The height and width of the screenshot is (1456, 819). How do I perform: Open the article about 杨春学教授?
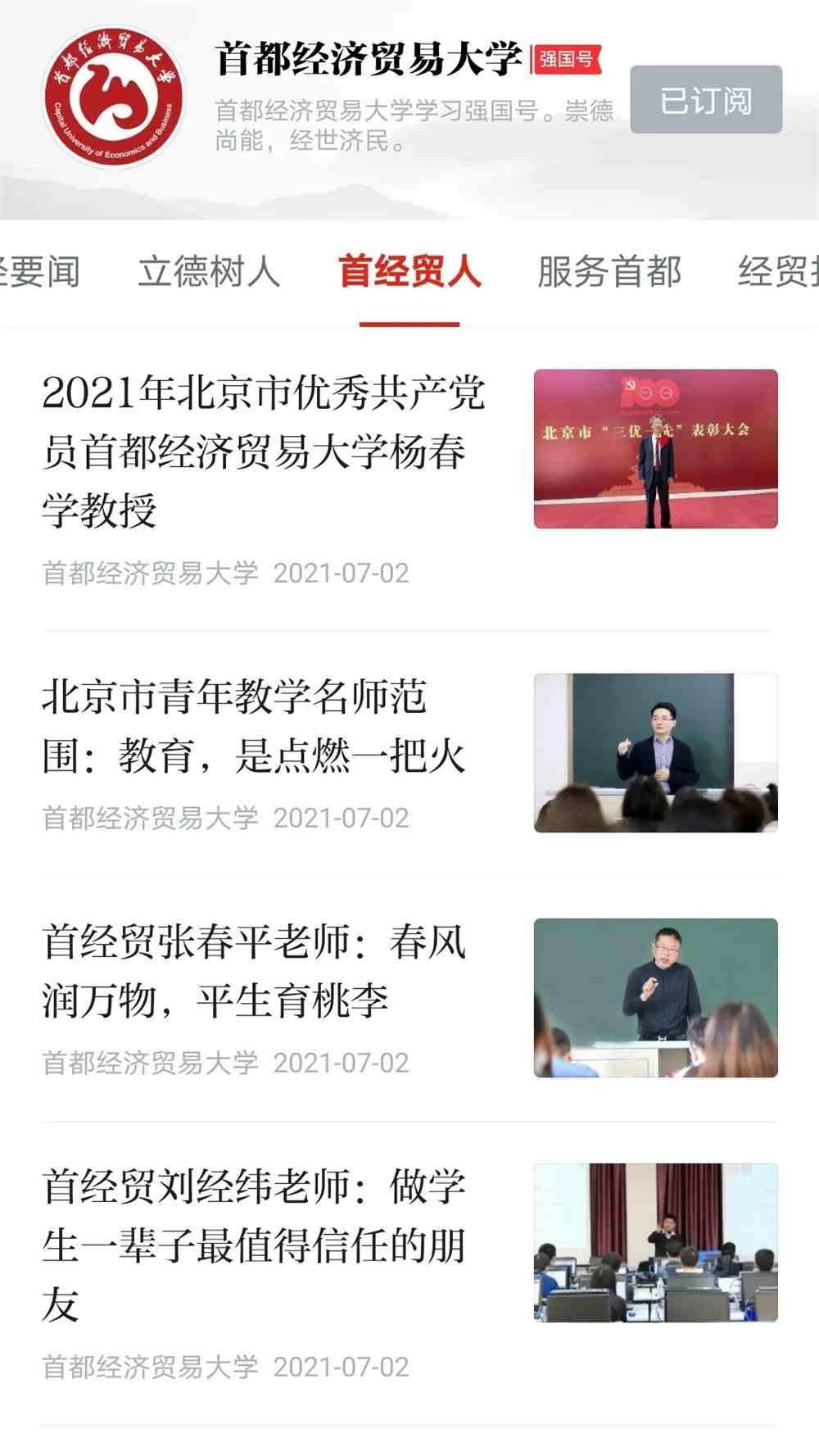[264, 451]
